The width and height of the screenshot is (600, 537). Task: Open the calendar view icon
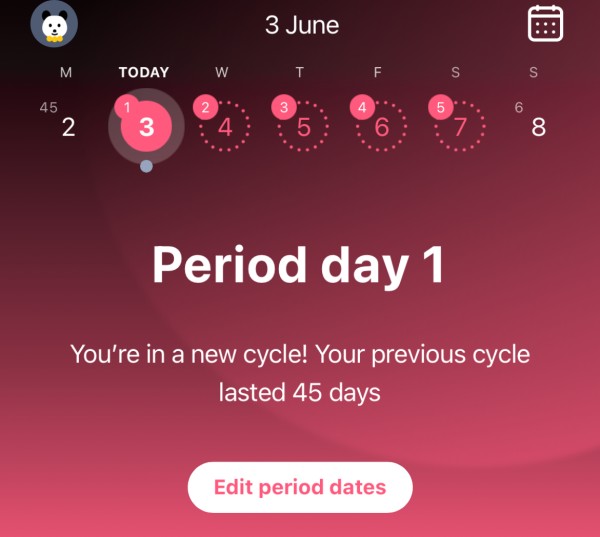pos(545,23)
